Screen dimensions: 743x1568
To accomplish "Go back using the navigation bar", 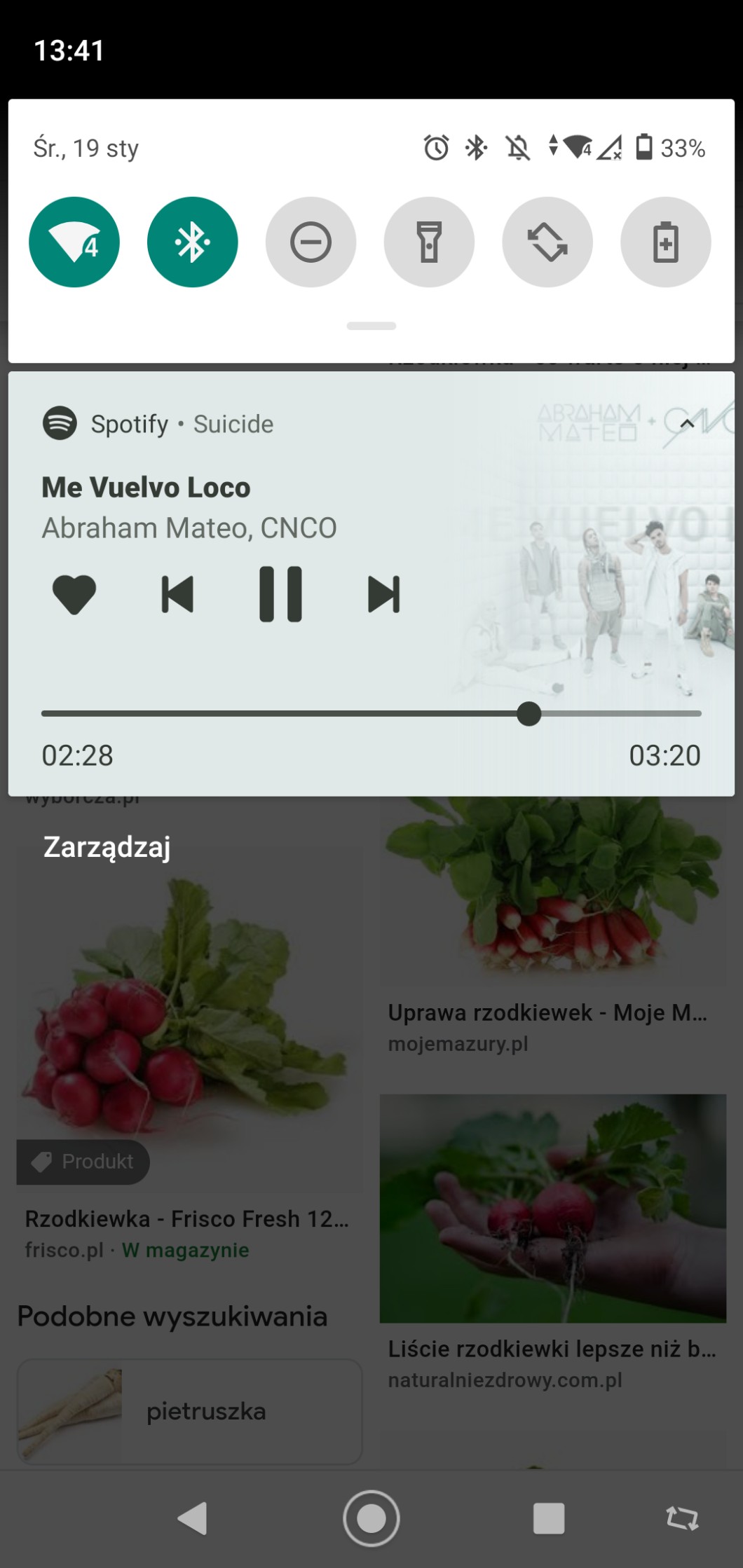I will [193, 1518].
